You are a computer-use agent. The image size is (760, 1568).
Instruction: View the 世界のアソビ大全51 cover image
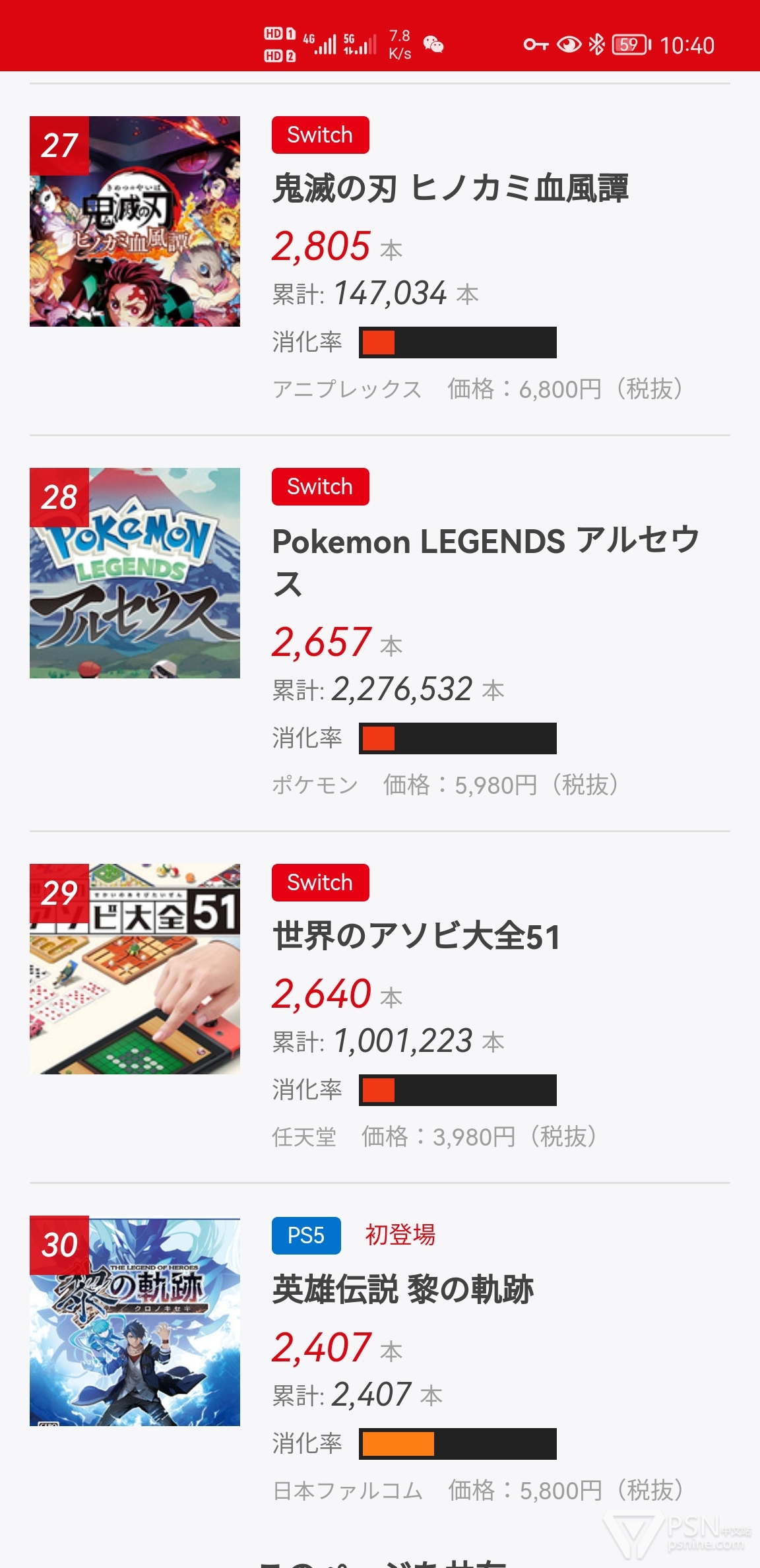tap(135, 969)
